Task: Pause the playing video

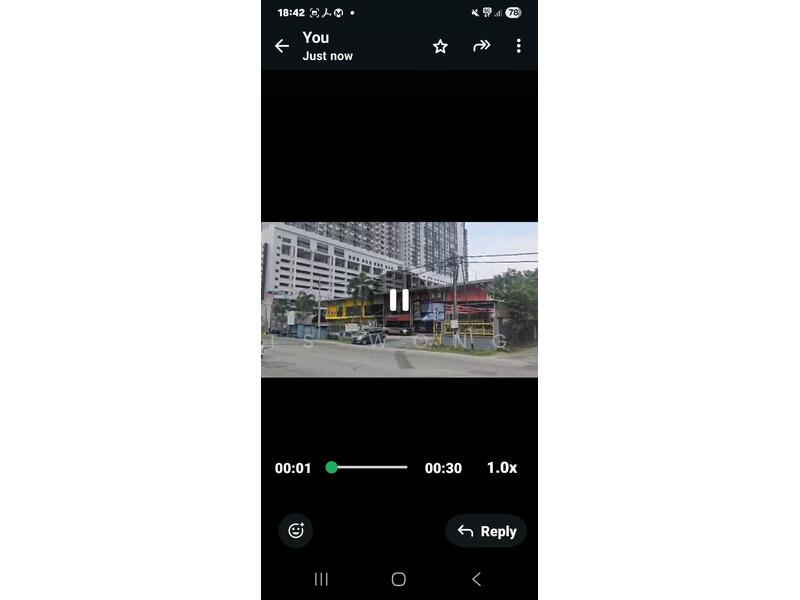Action: [399, 300]
